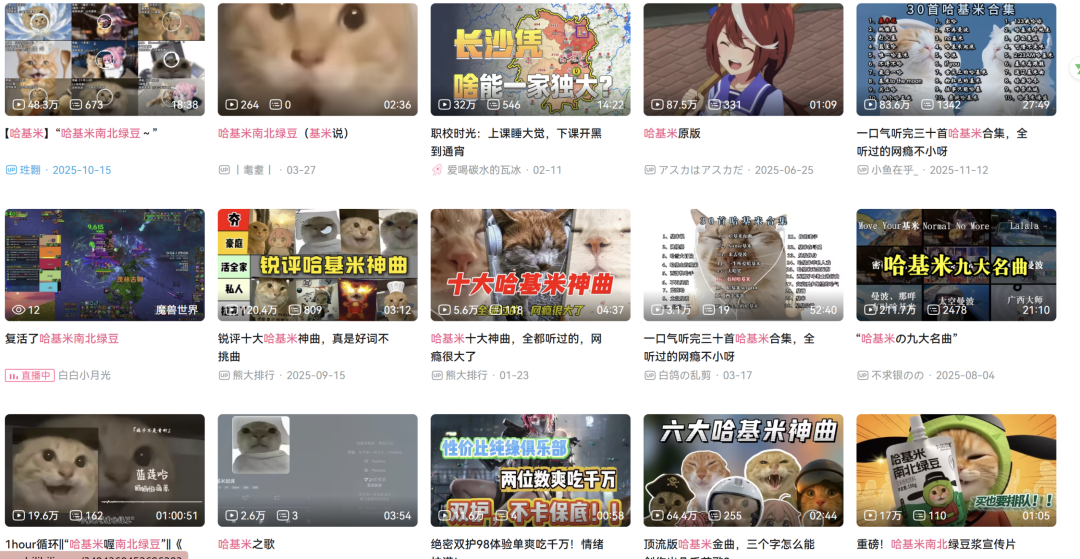Open the 48.3万-view 哈基米南北绿豆 video
The height and width of the screenshot is (559, 1080).
104,59
